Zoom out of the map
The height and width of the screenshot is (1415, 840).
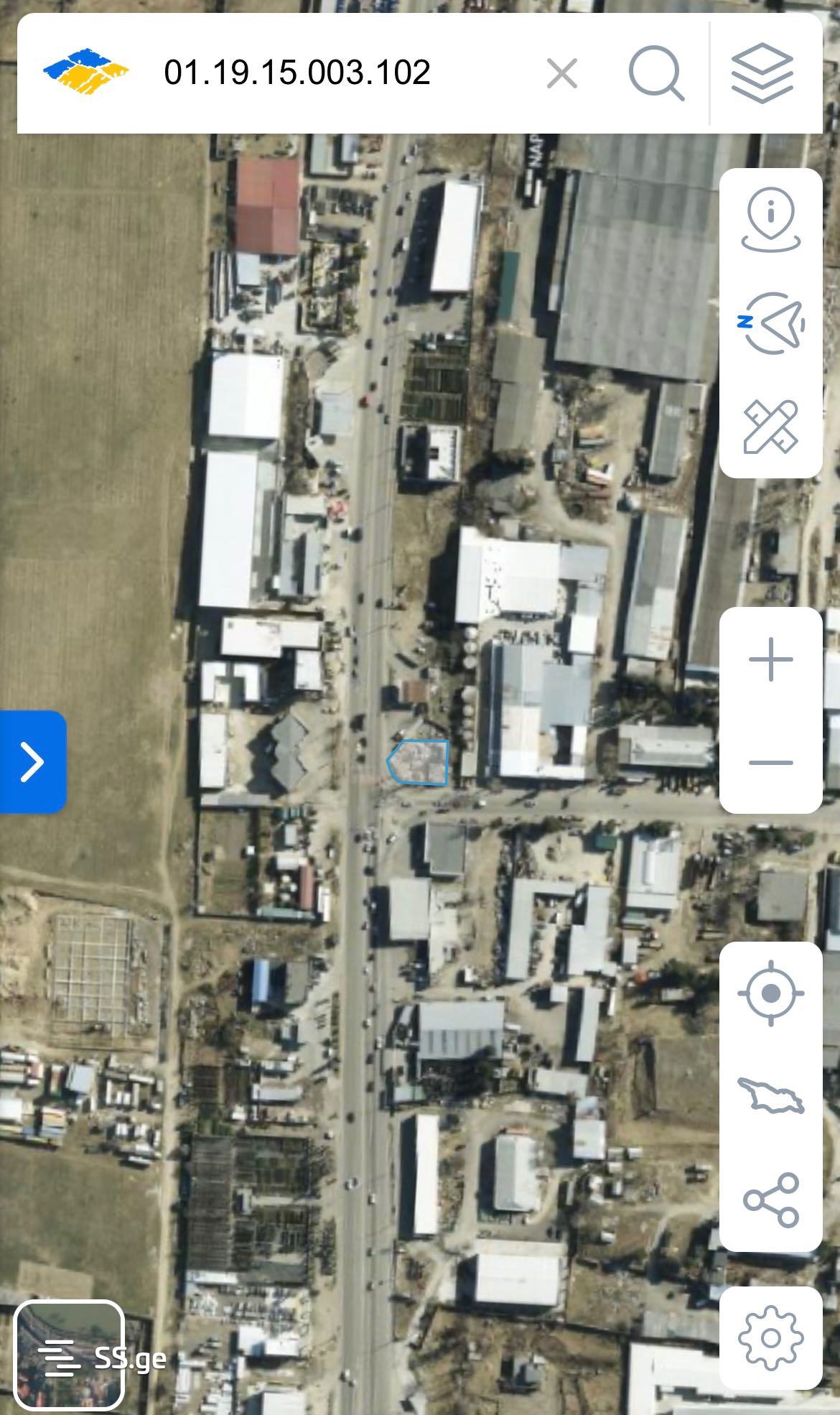[x=770, y=762]
